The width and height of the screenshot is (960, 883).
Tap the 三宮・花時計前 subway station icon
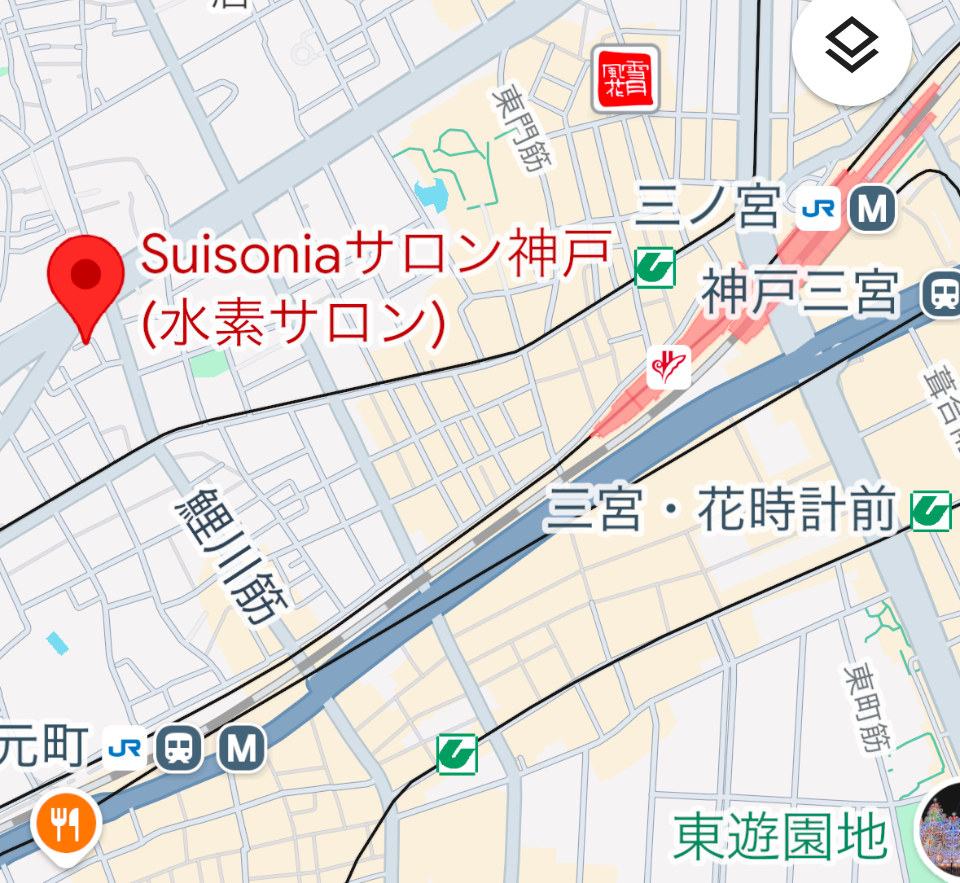pos(930,512)
